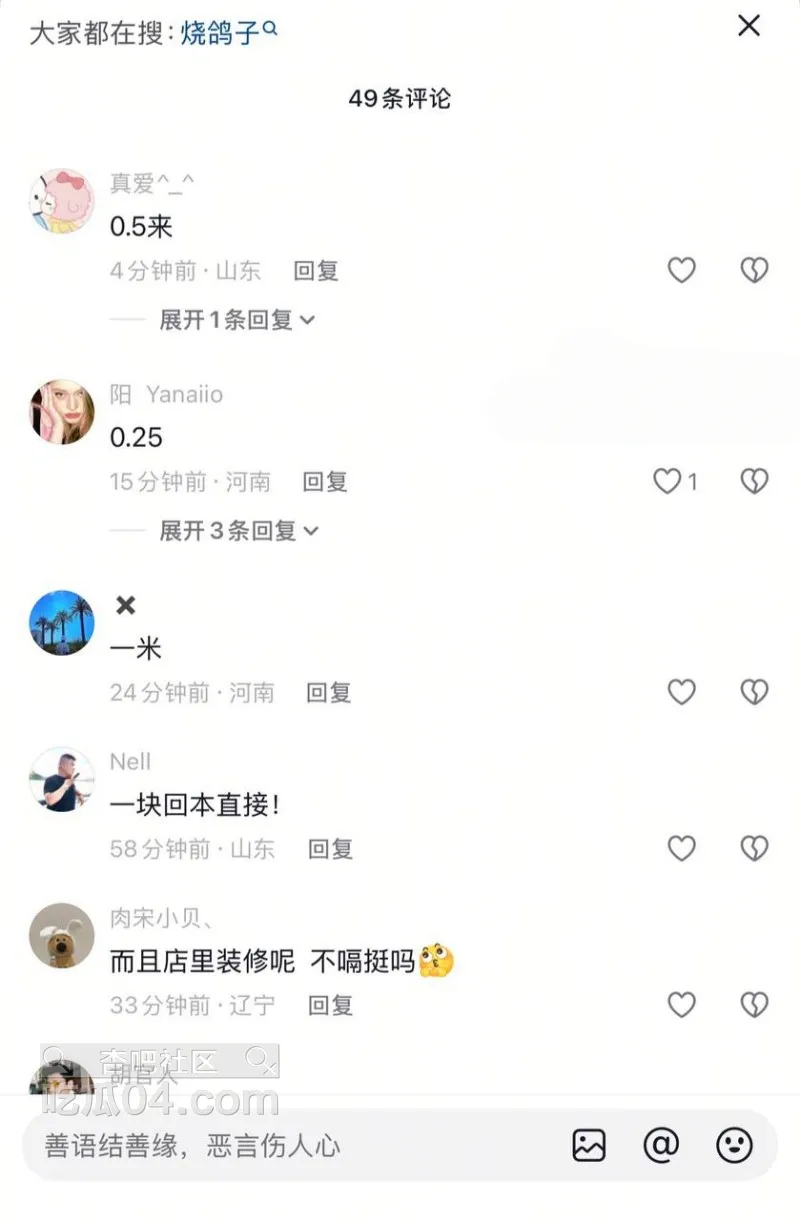
Task: Reply to Yanaiio's comment '0.25'
Action: (325, 482)
